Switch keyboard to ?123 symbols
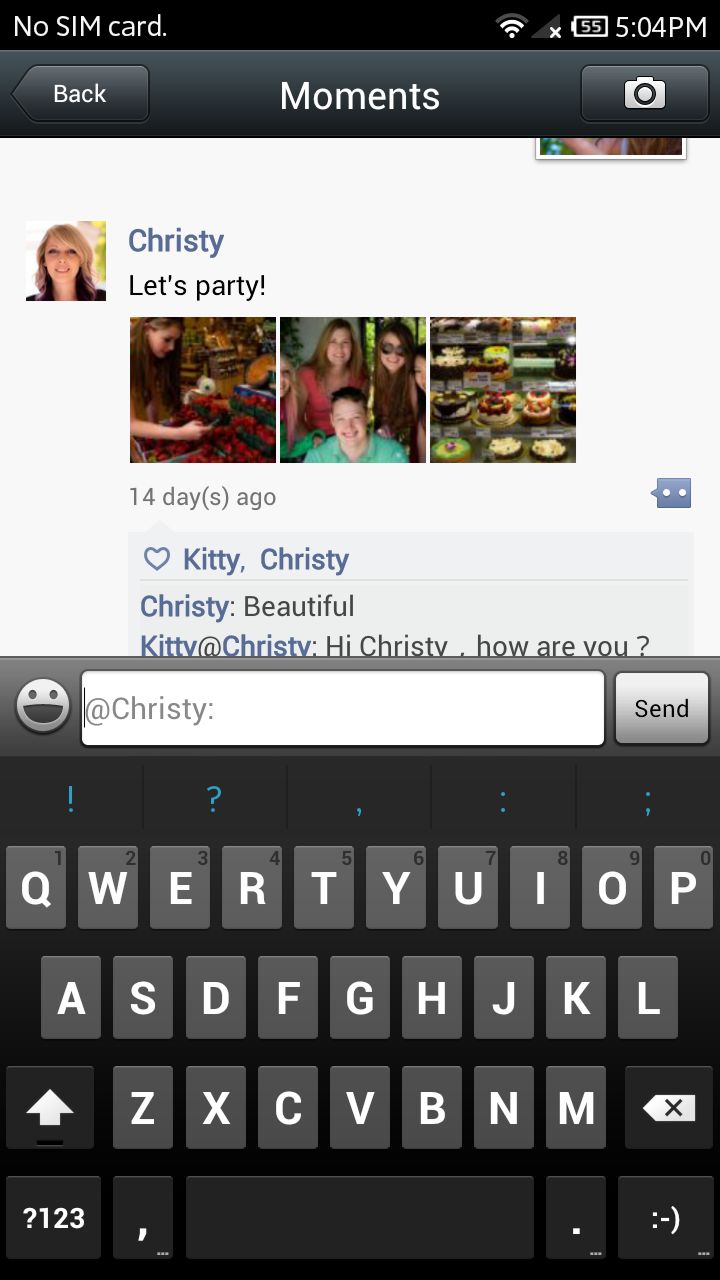 tap(54, 1217)
